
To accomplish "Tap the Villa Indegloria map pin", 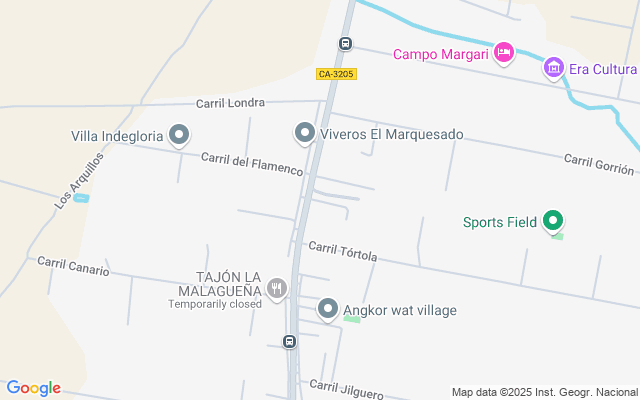I will (x=179, y=133).
